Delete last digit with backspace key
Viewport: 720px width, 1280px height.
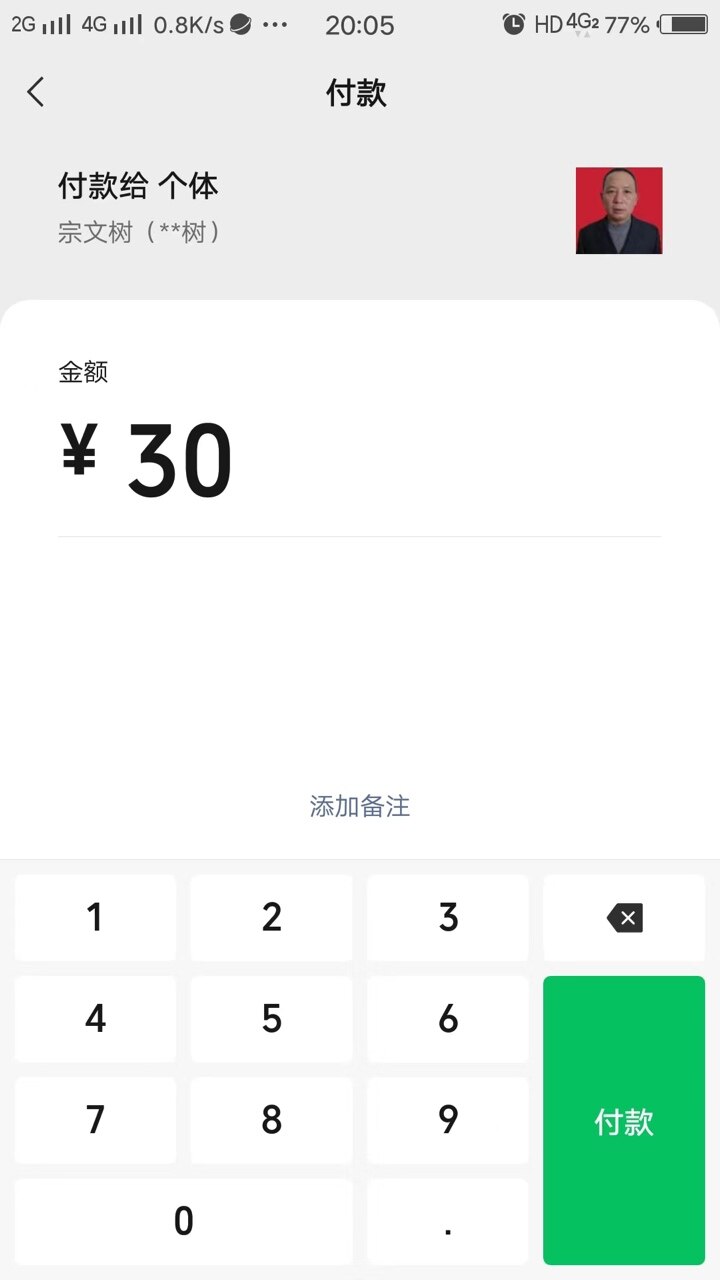point(624,918)
